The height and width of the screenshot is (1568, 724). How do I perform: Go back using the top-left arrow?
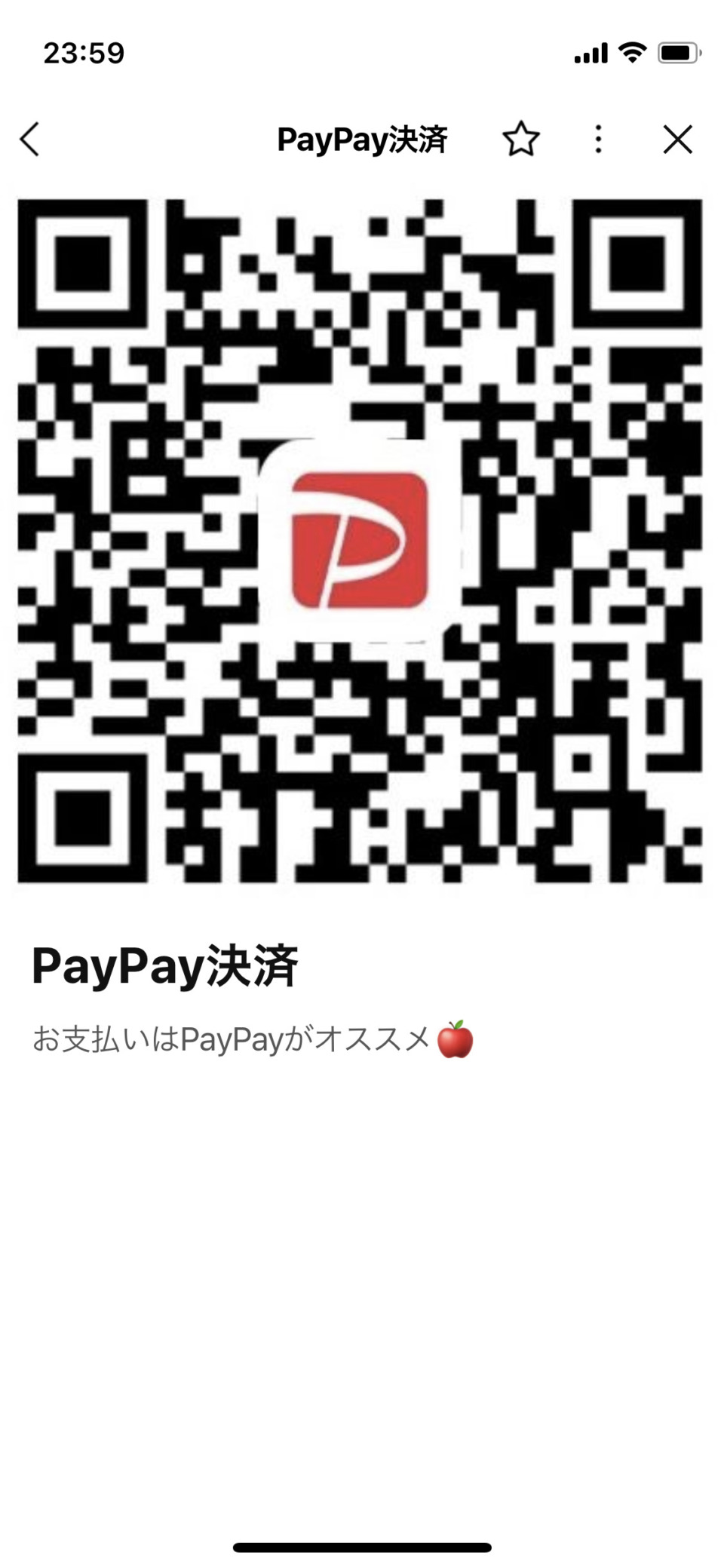coord(30,140)
